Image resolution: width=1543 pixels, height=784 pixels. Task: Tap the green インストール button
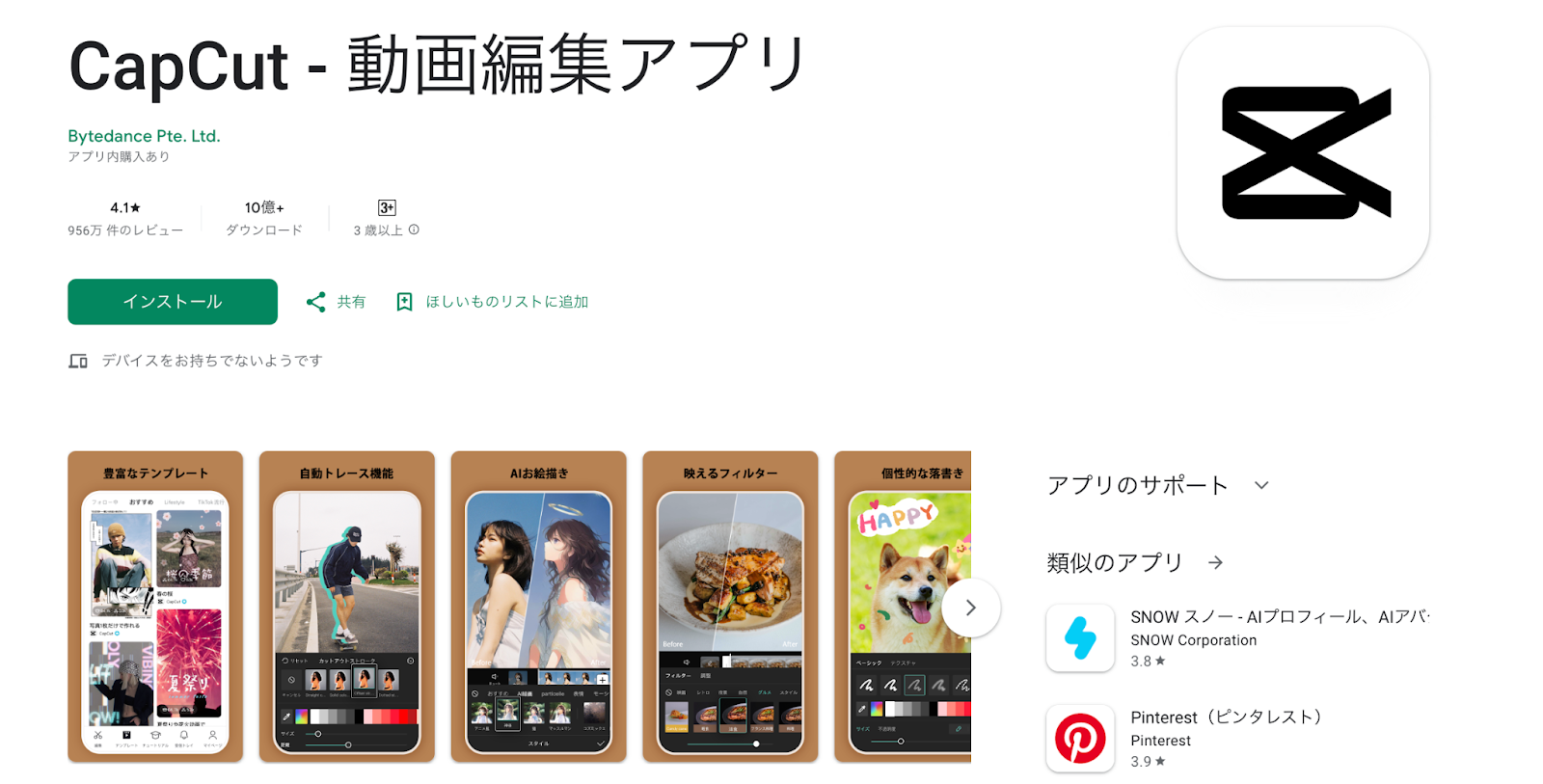[x=173, y=302]
